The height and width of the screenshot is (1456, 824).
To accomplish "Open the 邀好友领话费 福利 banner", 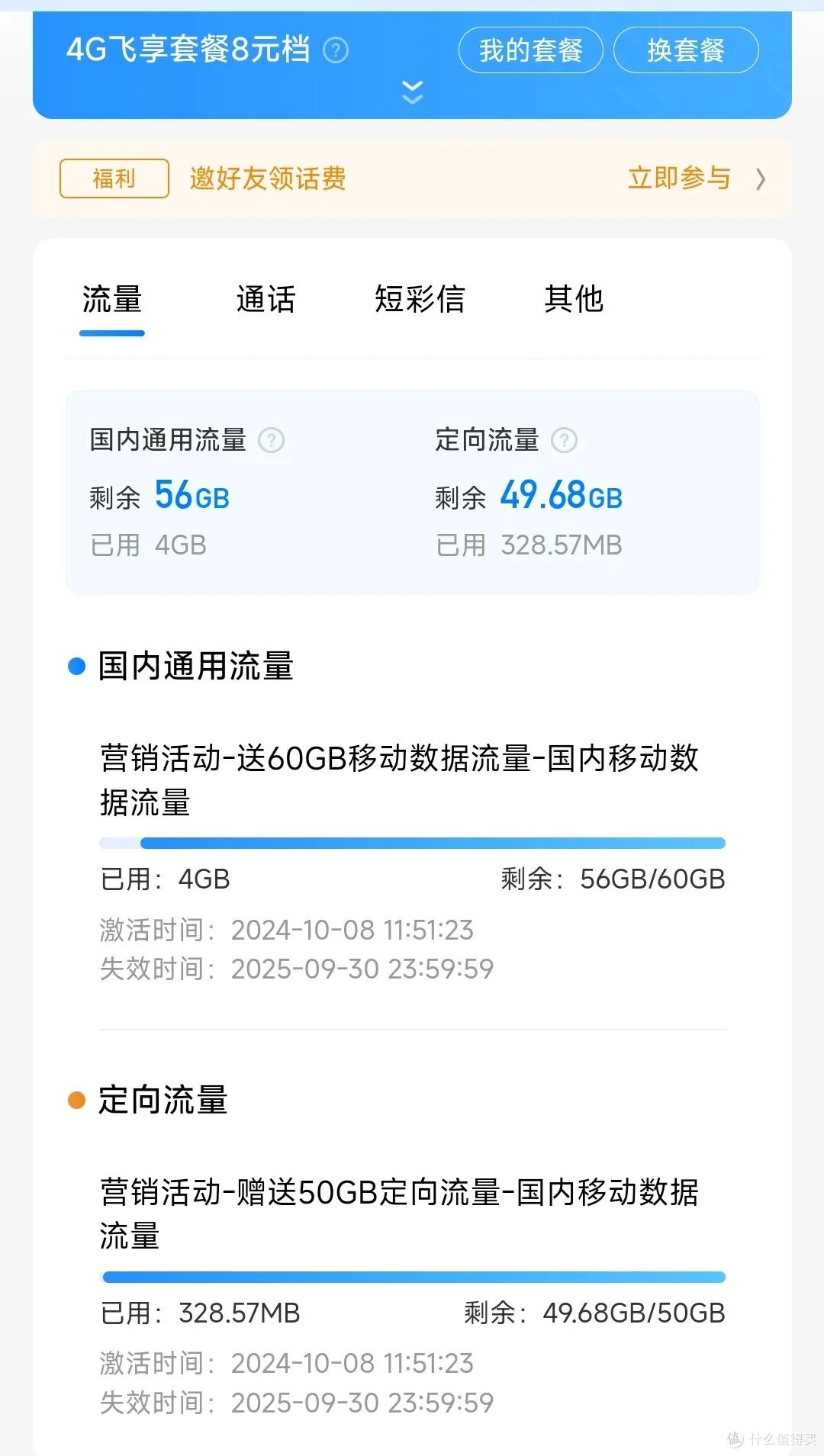I will click(x=412, y=178).
